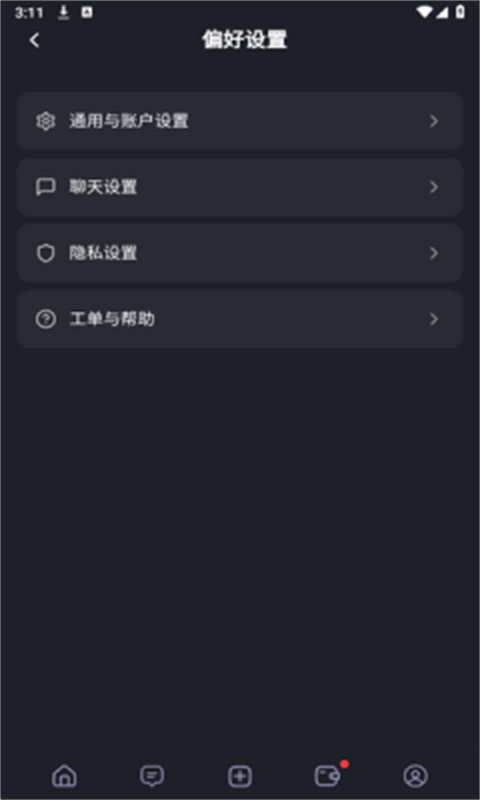
Task: Go back from 偏好设置 screen
Action: (x=34, y=40)
